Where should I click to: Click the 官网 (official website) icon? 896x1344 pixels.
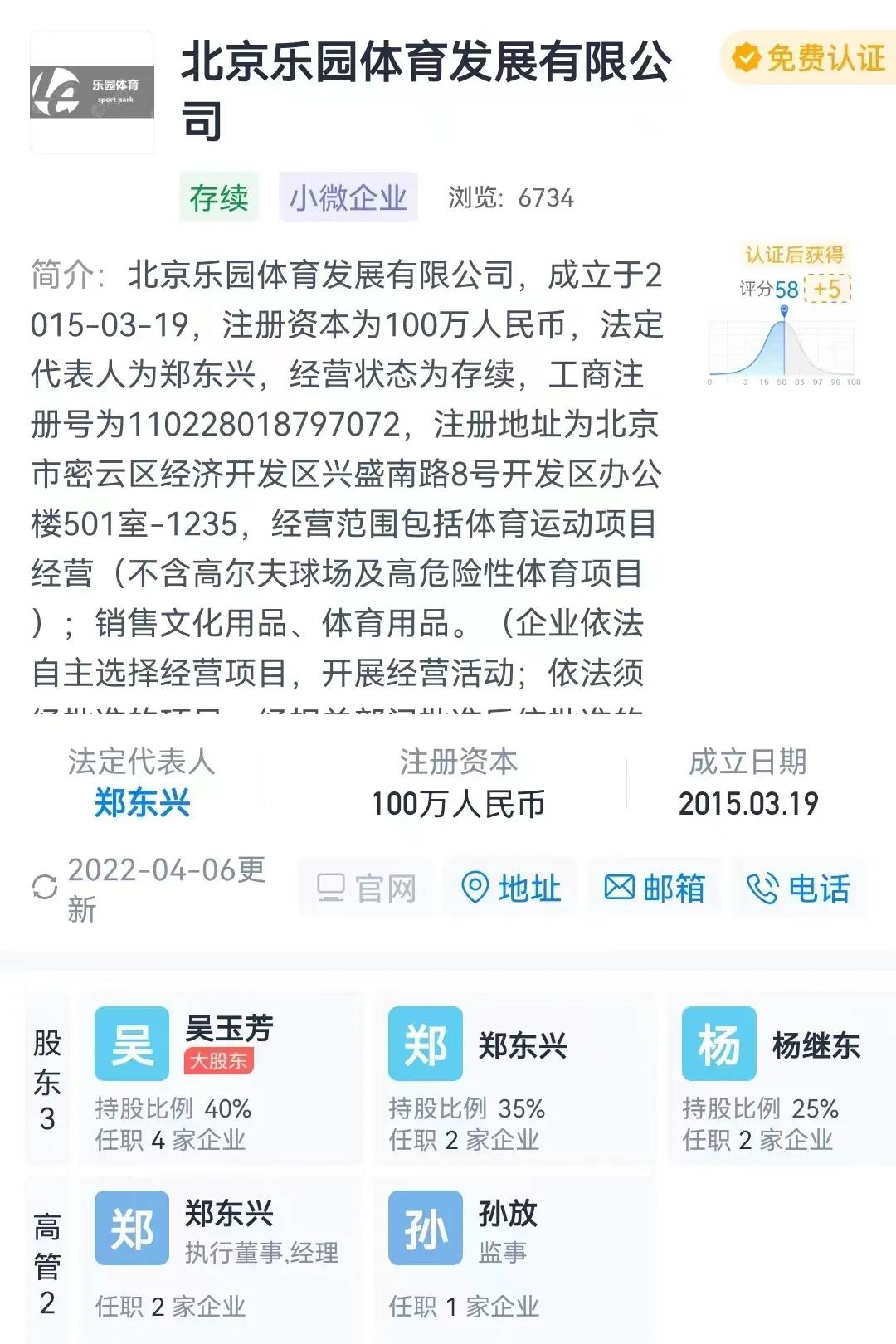pyautogui.click(x=330, y=887)
